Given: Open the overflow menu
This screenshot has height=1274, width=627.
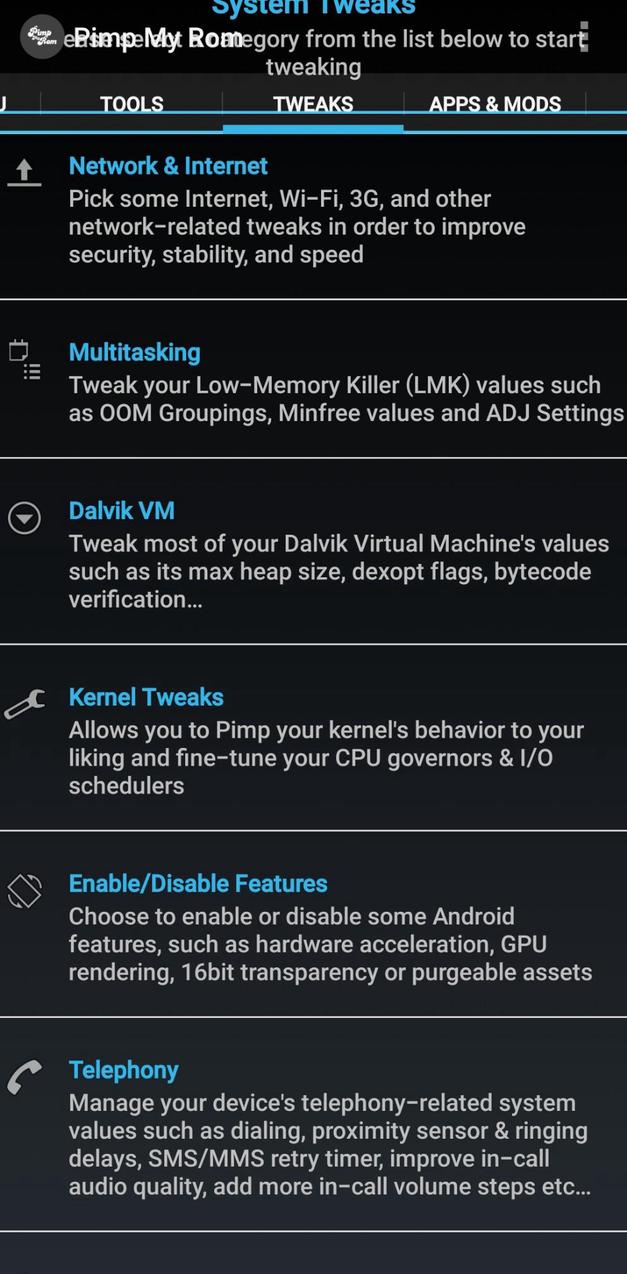Looking at the screenshot, I should pos(584,38).
